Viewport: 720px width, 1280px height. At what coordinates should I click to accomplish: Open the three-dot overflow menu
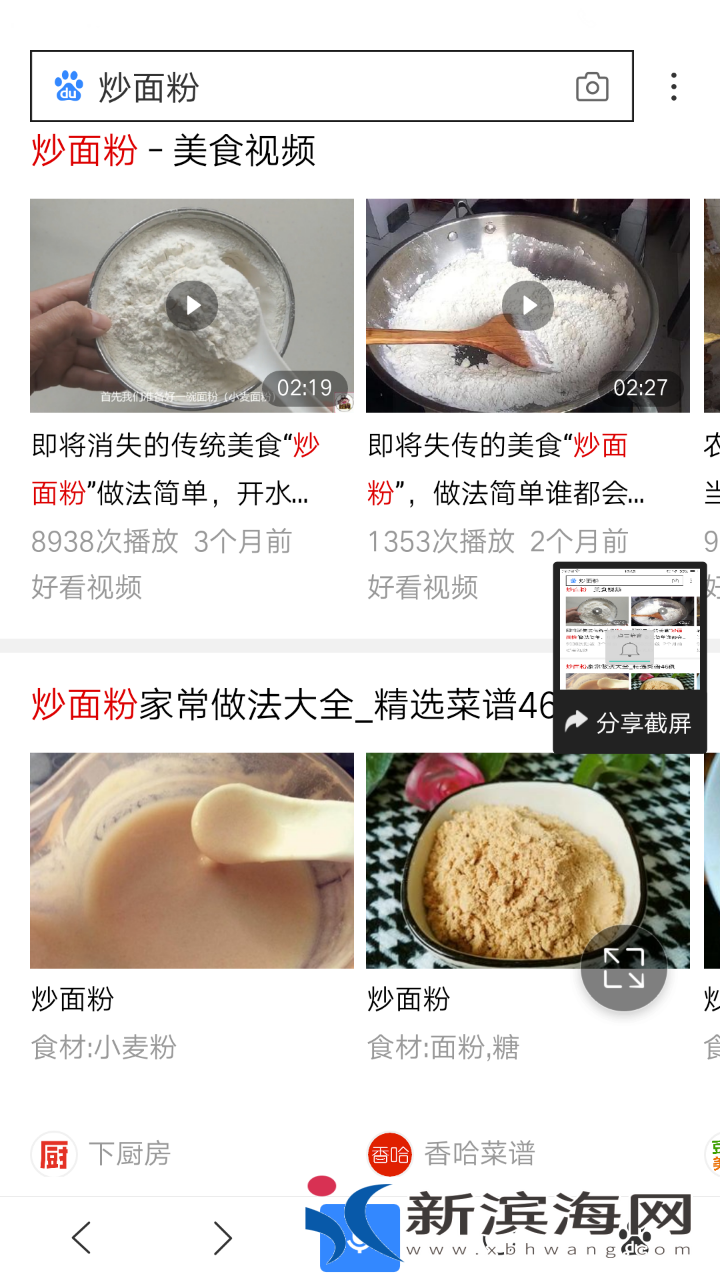pyautogui.click(x=674, y=87)
